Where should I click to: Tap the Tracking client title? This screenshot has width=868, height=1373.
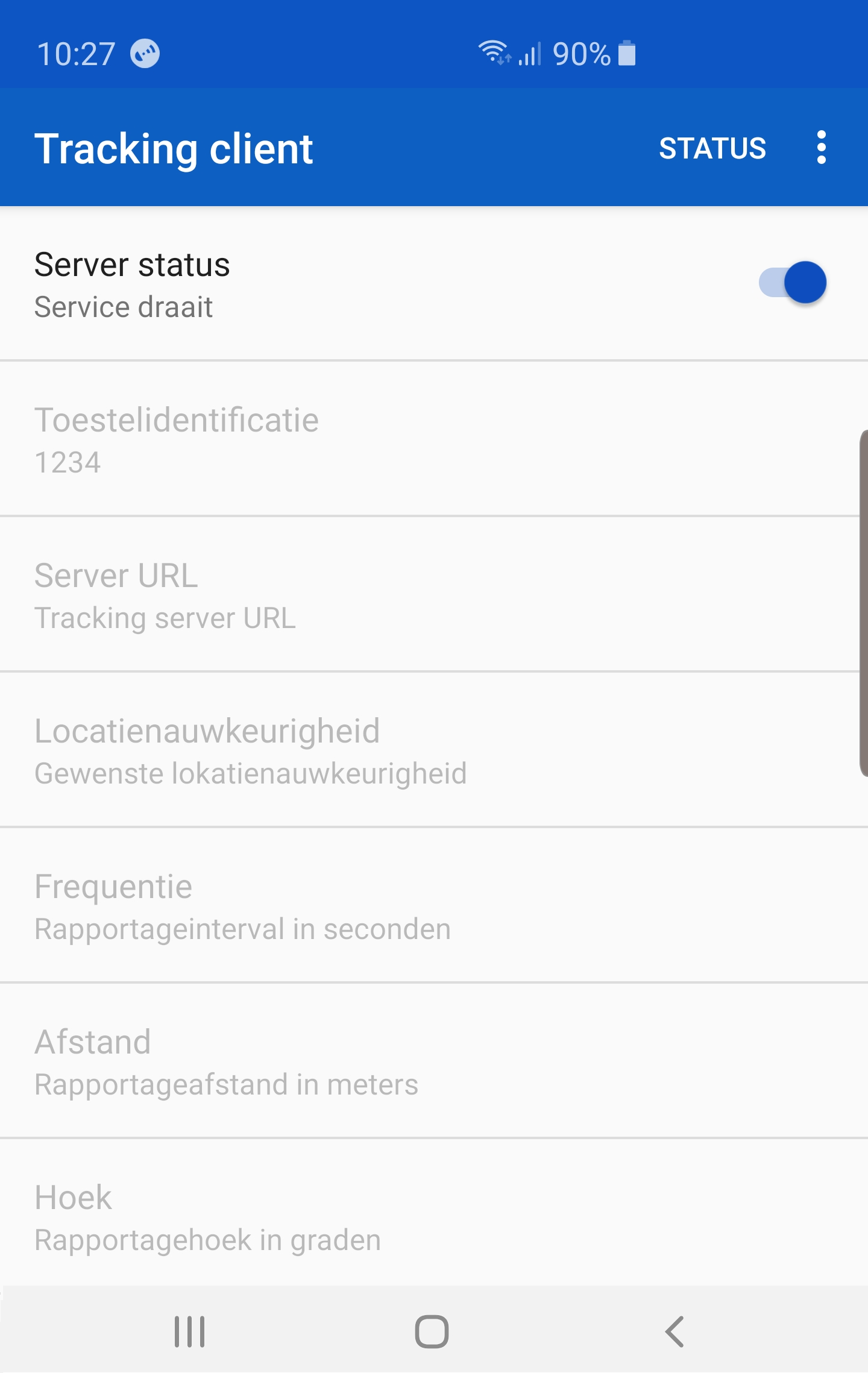point(174,148)
